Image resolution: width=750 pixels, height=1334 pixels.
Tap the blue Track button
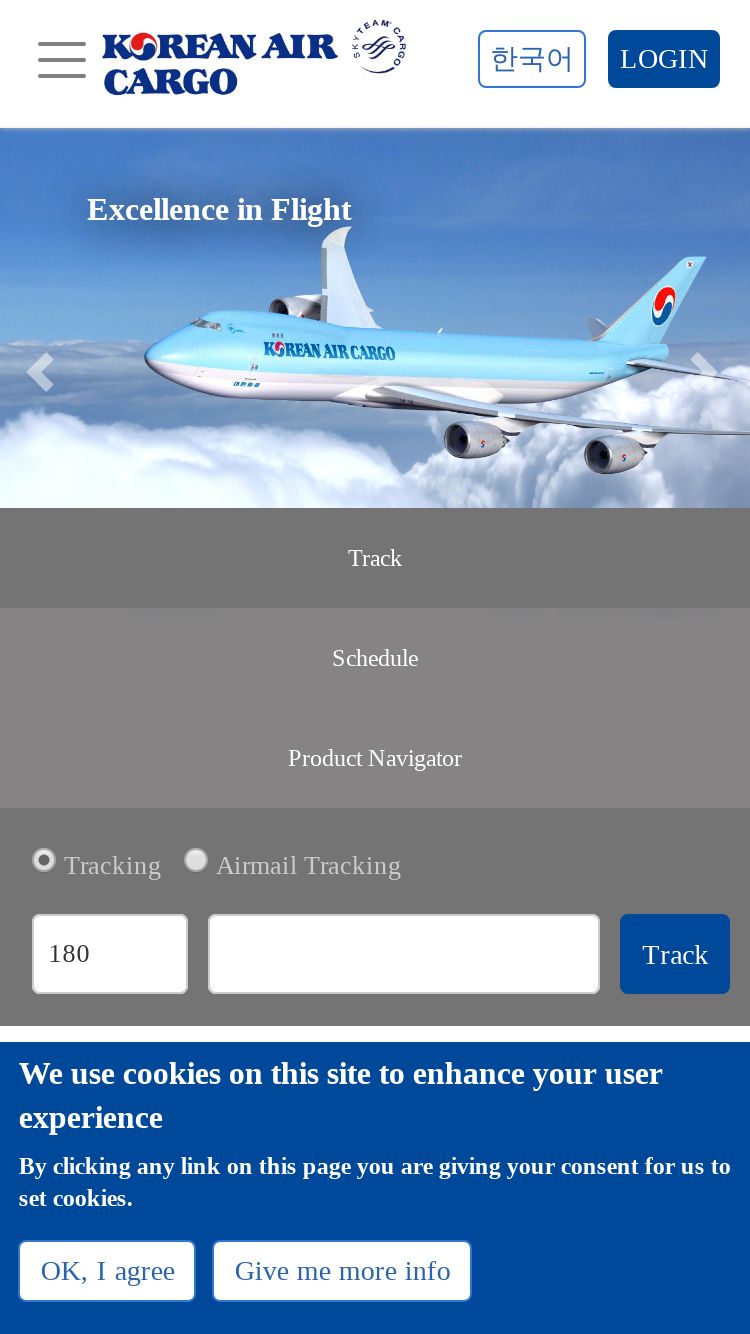click(675, 954)
